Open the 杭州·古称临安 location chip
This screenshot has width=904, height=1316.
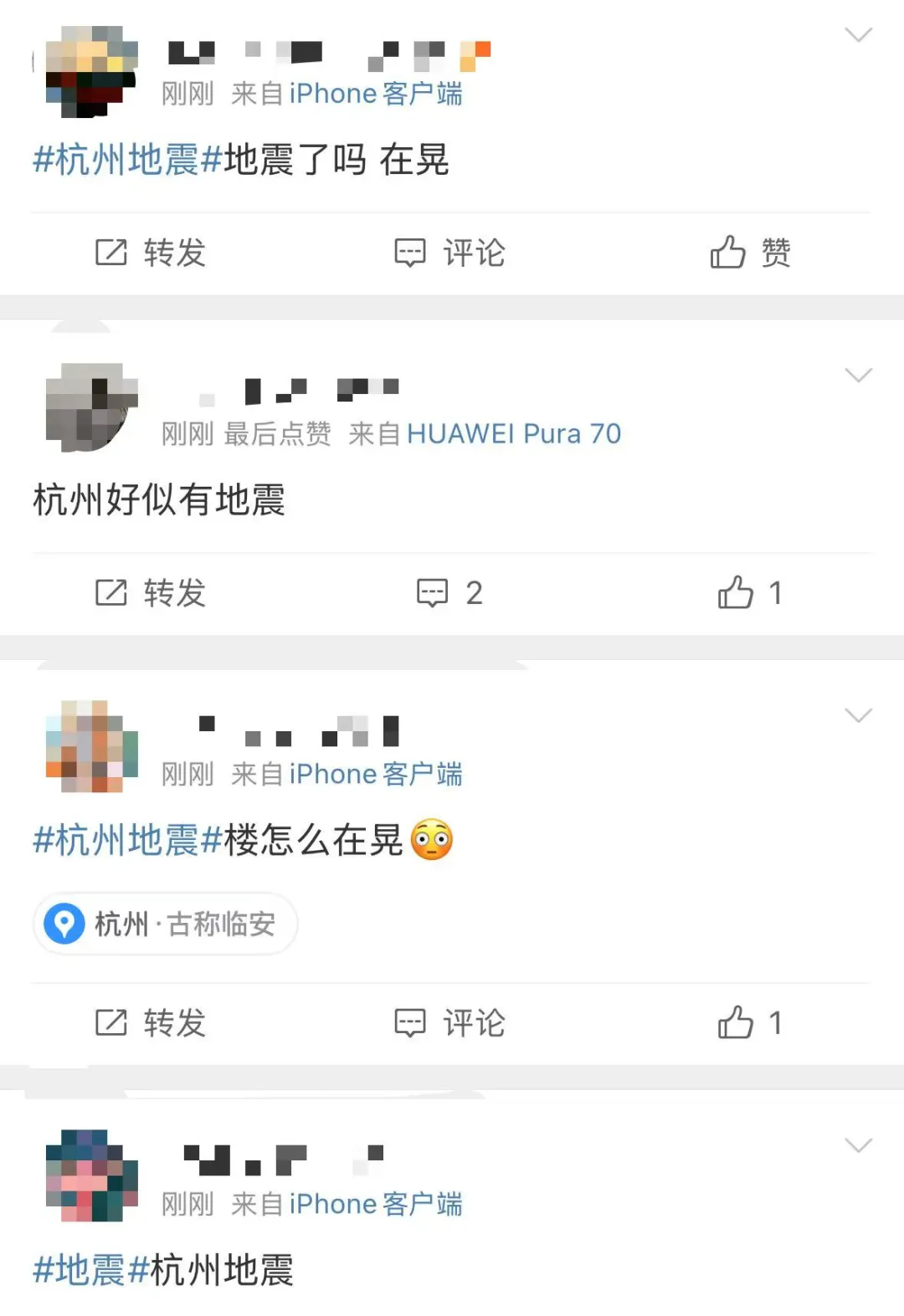(x=166, y=924)
